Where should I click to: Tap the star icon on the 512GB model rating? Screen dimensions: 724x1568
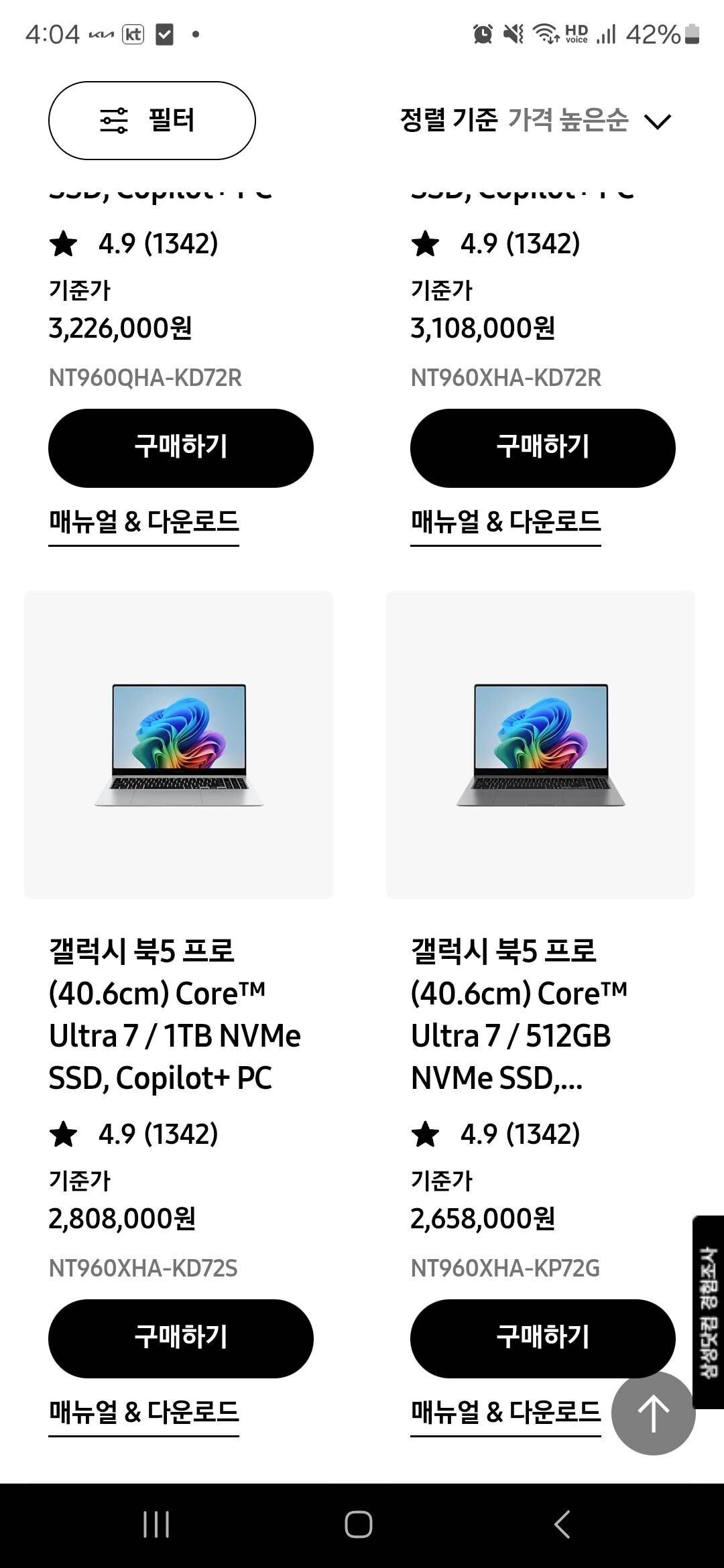tap(426, 1132)
